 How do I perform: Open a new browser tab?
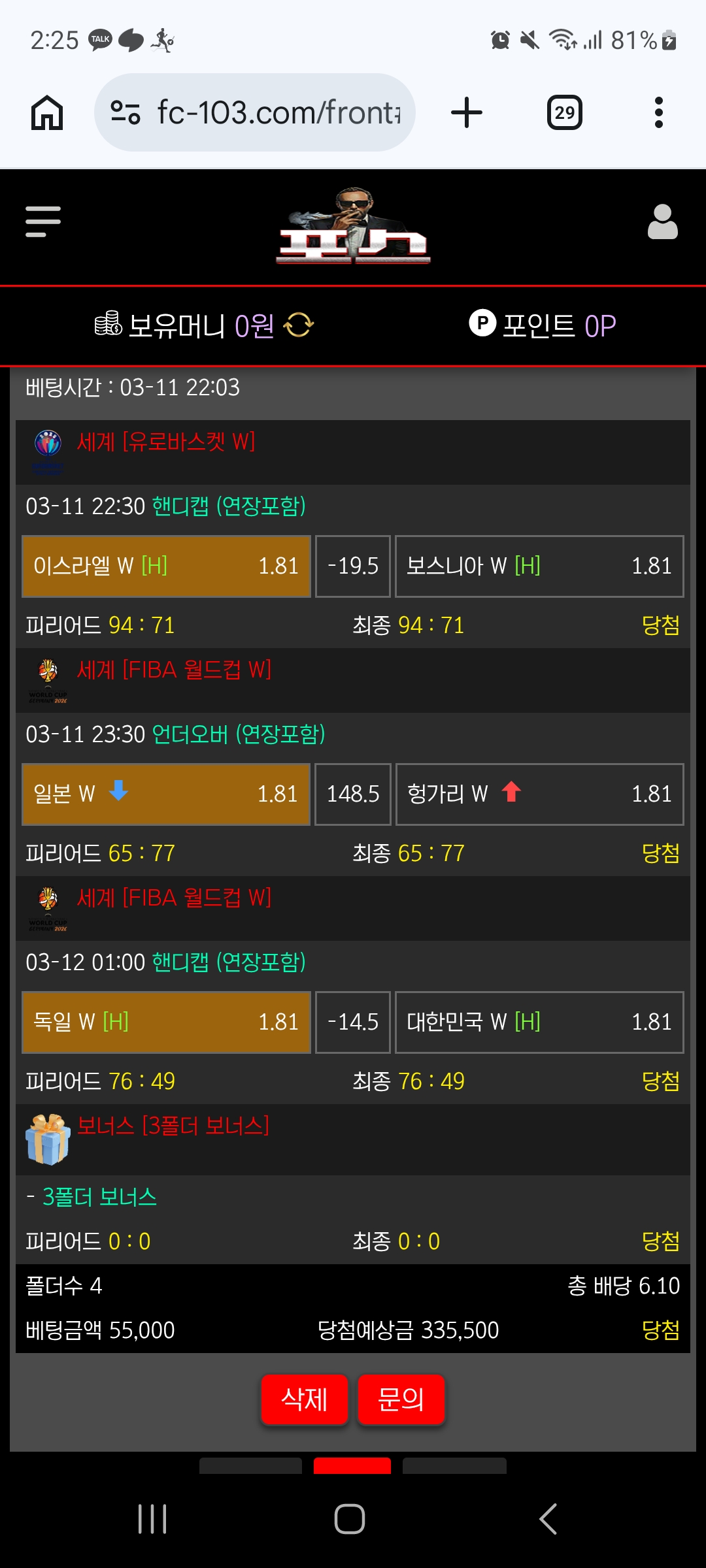pos(467,112)
